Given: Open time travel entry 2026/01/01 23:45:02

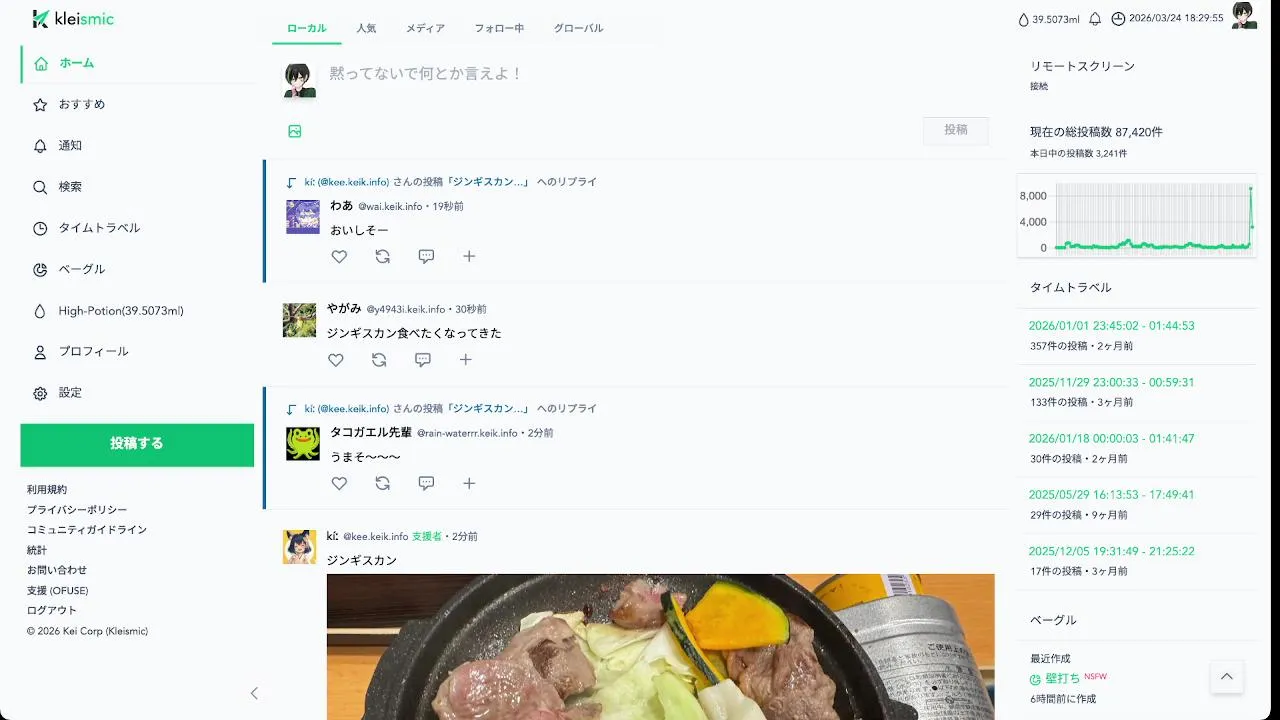Looking at the screenshot, I should pyautogui.click(x=1111, y=326).
